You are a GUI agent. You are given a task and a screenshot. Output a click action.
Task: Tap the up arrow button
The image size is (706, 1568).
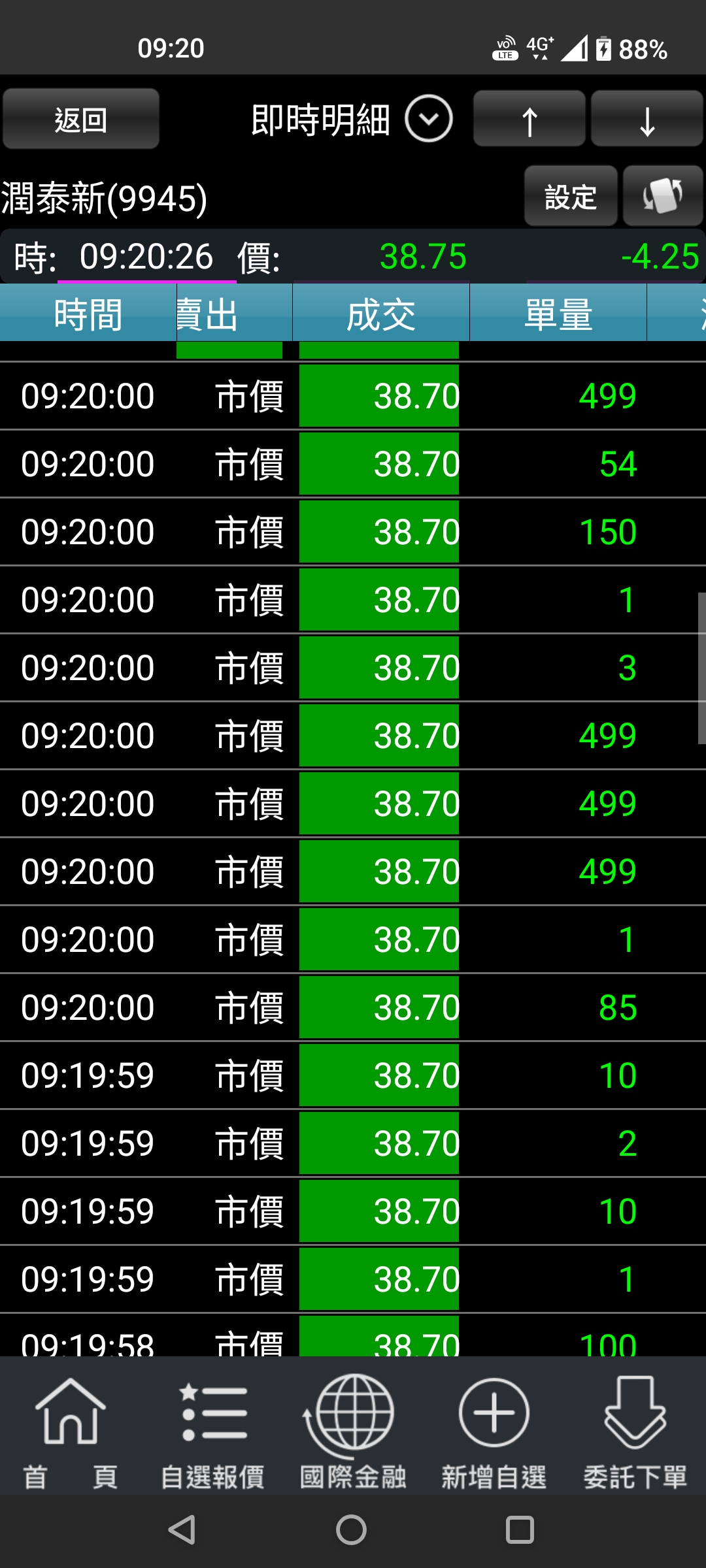pos(529,119)
